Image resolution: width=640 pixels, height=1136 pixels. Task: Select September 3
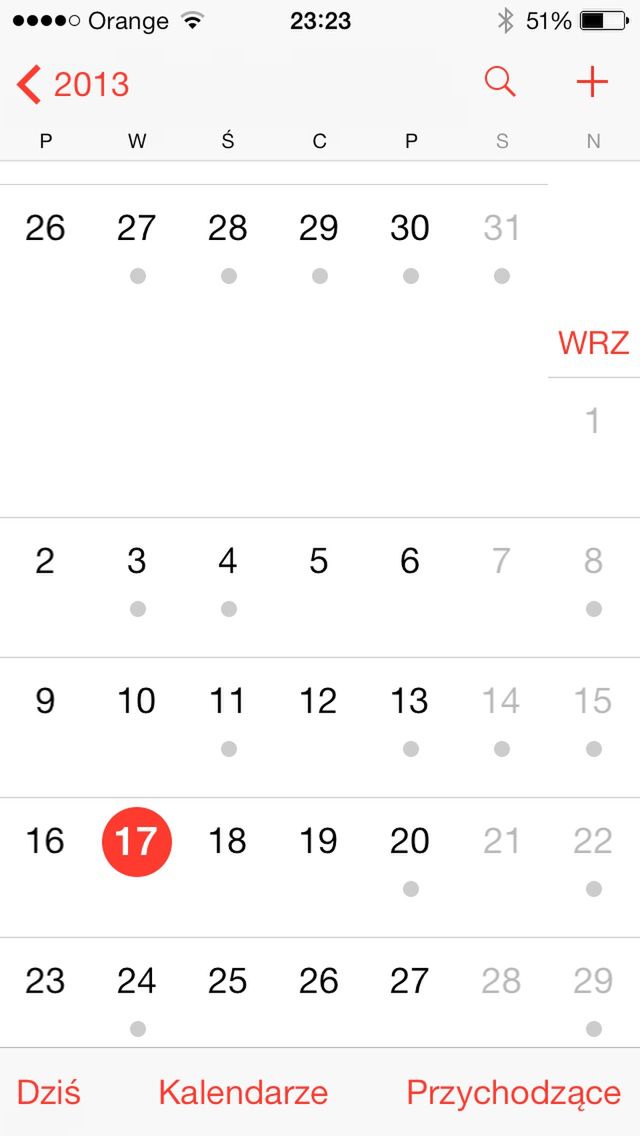137,562
